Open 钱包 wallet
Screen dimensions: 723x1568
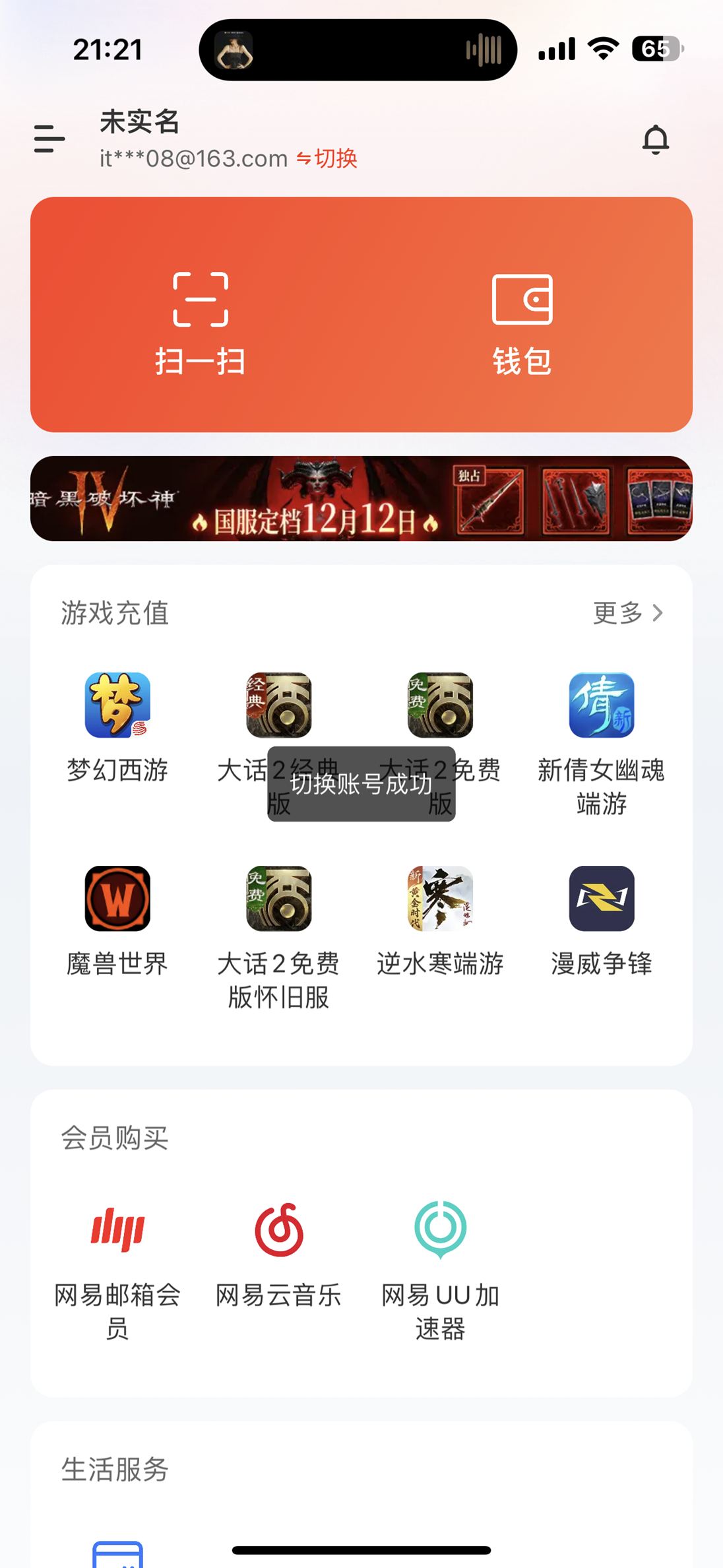(522, 323)
